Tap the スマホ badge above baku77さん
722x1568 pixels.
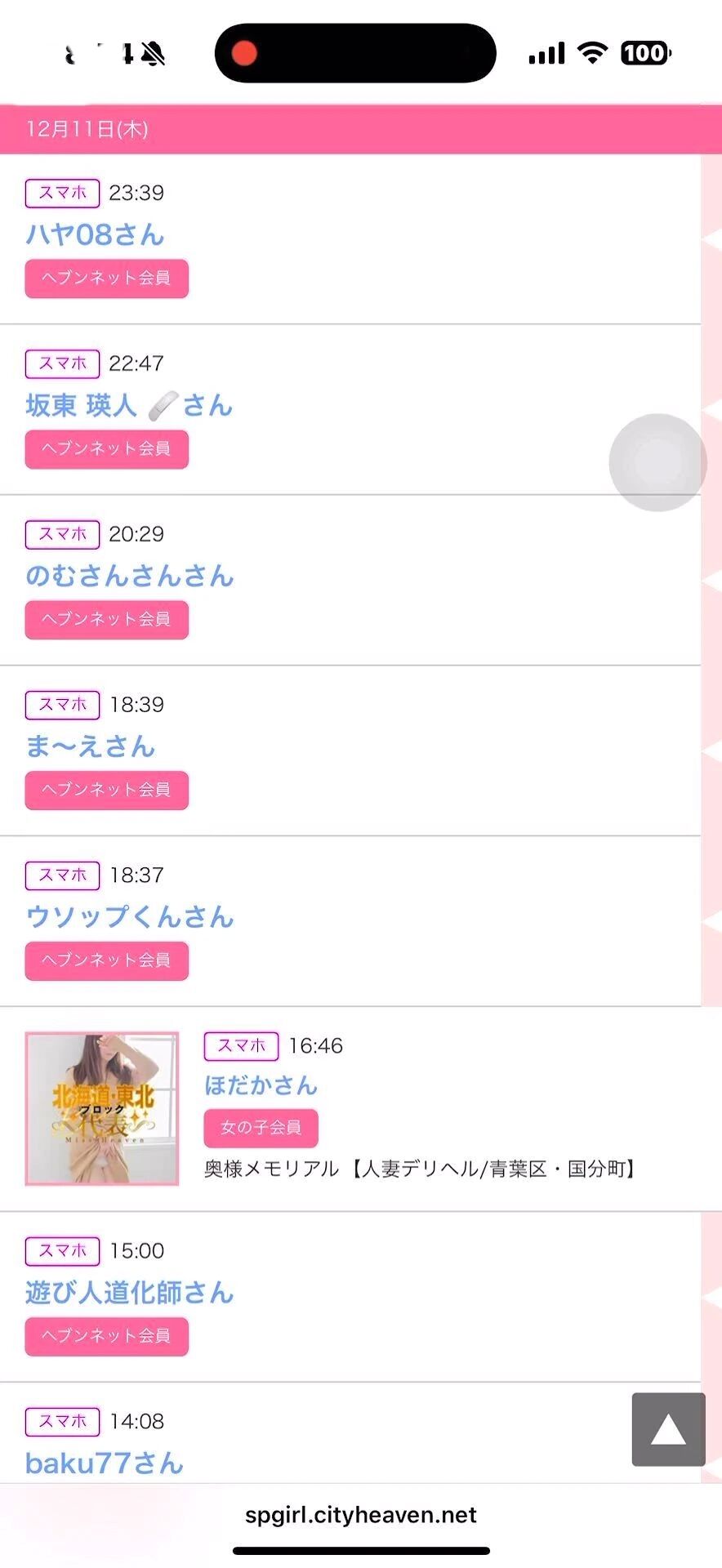[x=62, y=1422]
